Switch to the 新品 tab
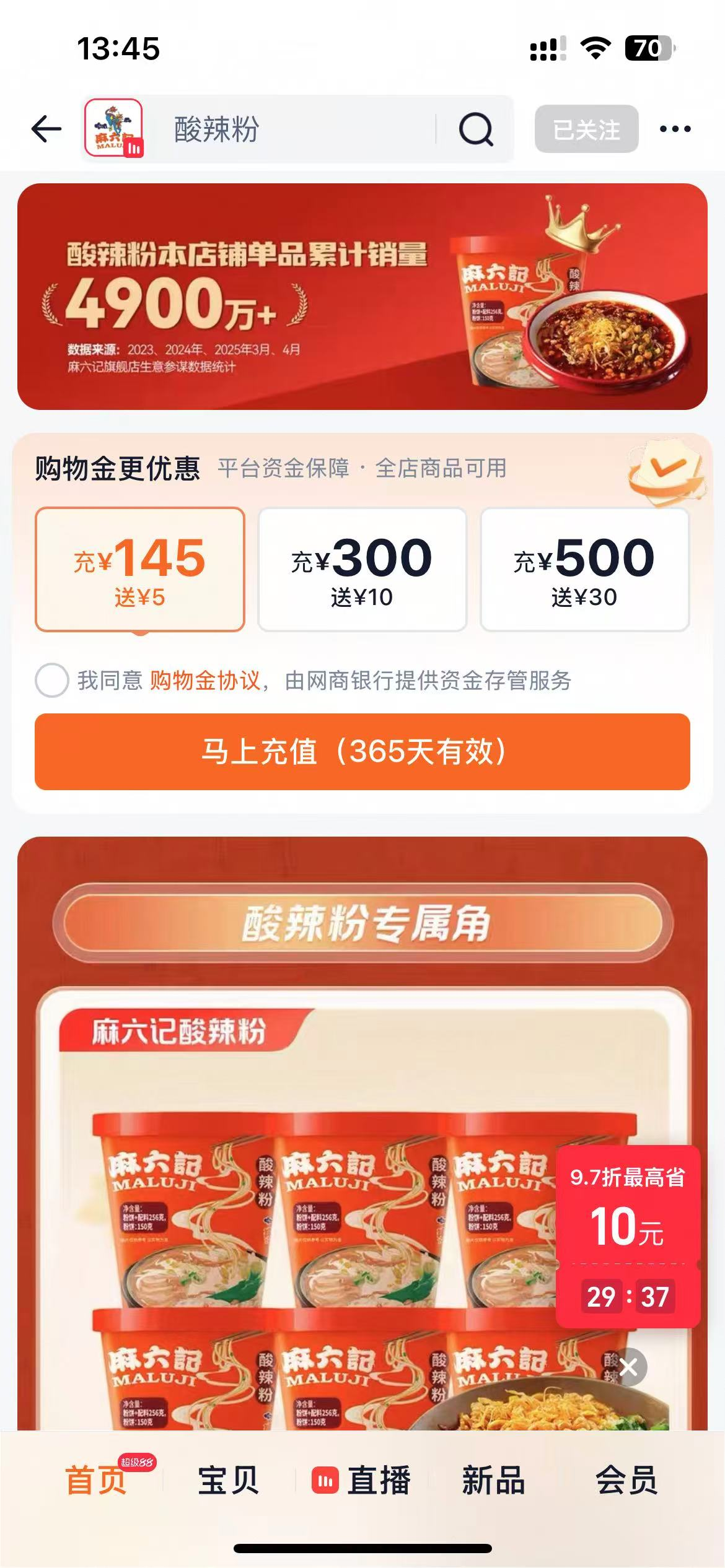Viewport: 725px width, 1568px height. [493, 1480]
